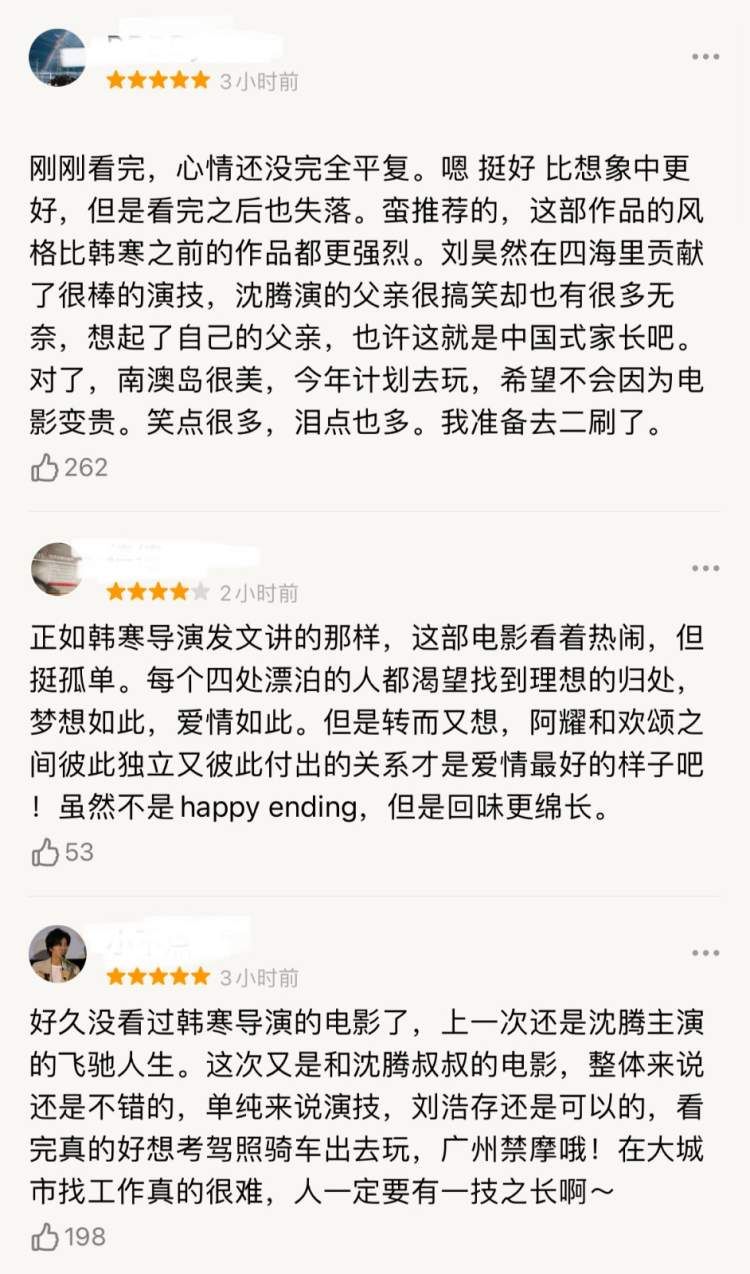Screen dimensions: 750x1274
Task: Open overflow menu on the 198-like review
Action: (x=705, y=953)
